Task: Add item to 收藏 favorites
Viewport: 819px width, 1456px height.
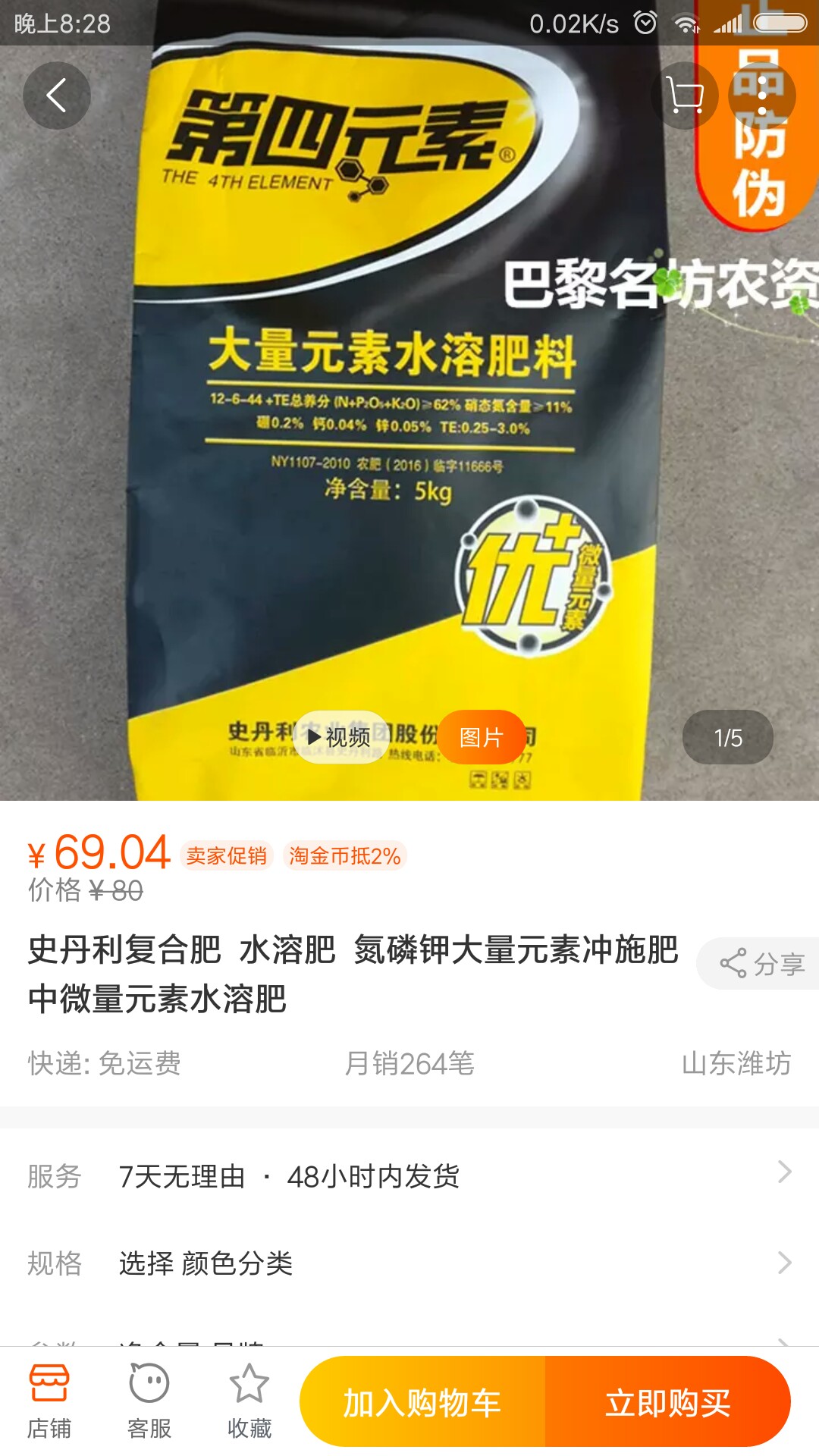Action: pyautogui.click(x=249, y=1401)
